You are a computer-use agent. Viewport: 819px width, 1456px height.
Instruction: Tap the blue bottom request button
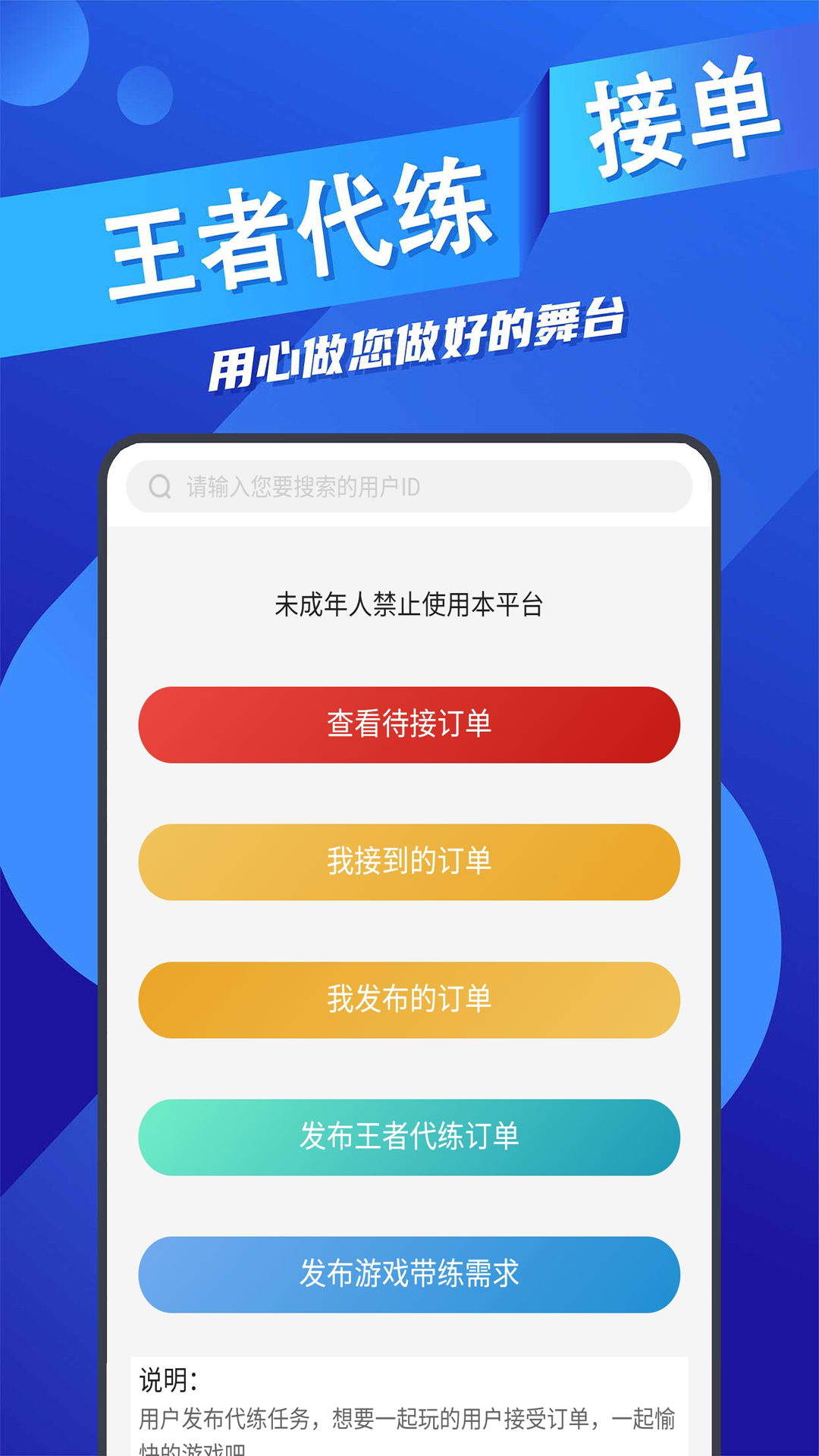tap(409, 1275)
